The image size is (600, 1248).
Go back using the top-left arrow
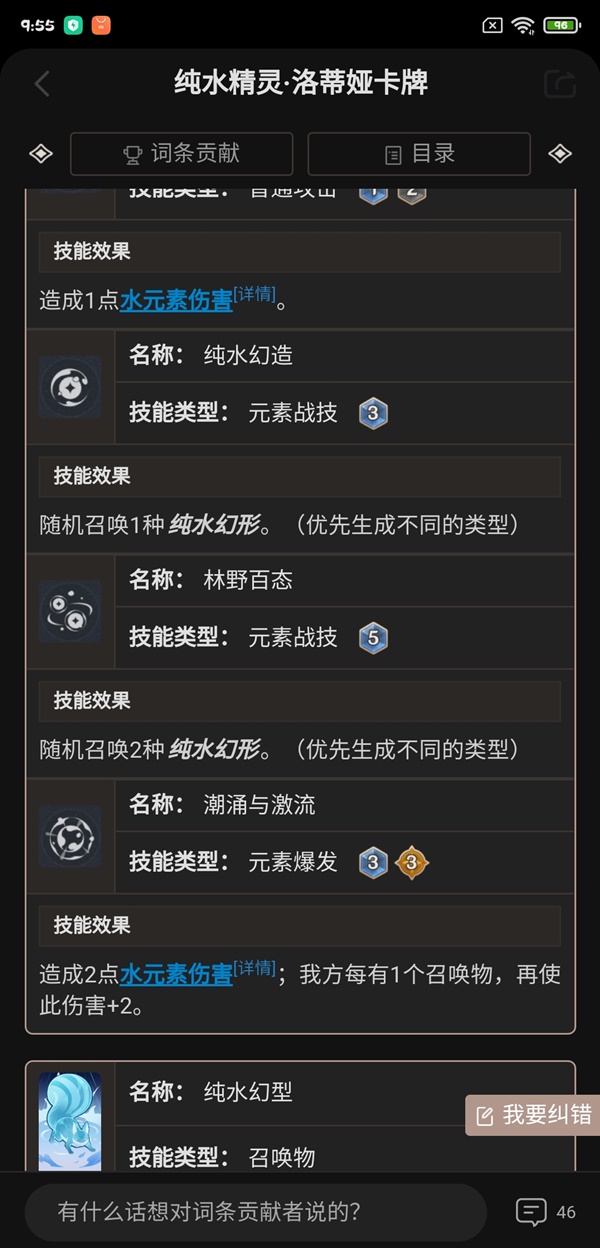tap(42, 84)
